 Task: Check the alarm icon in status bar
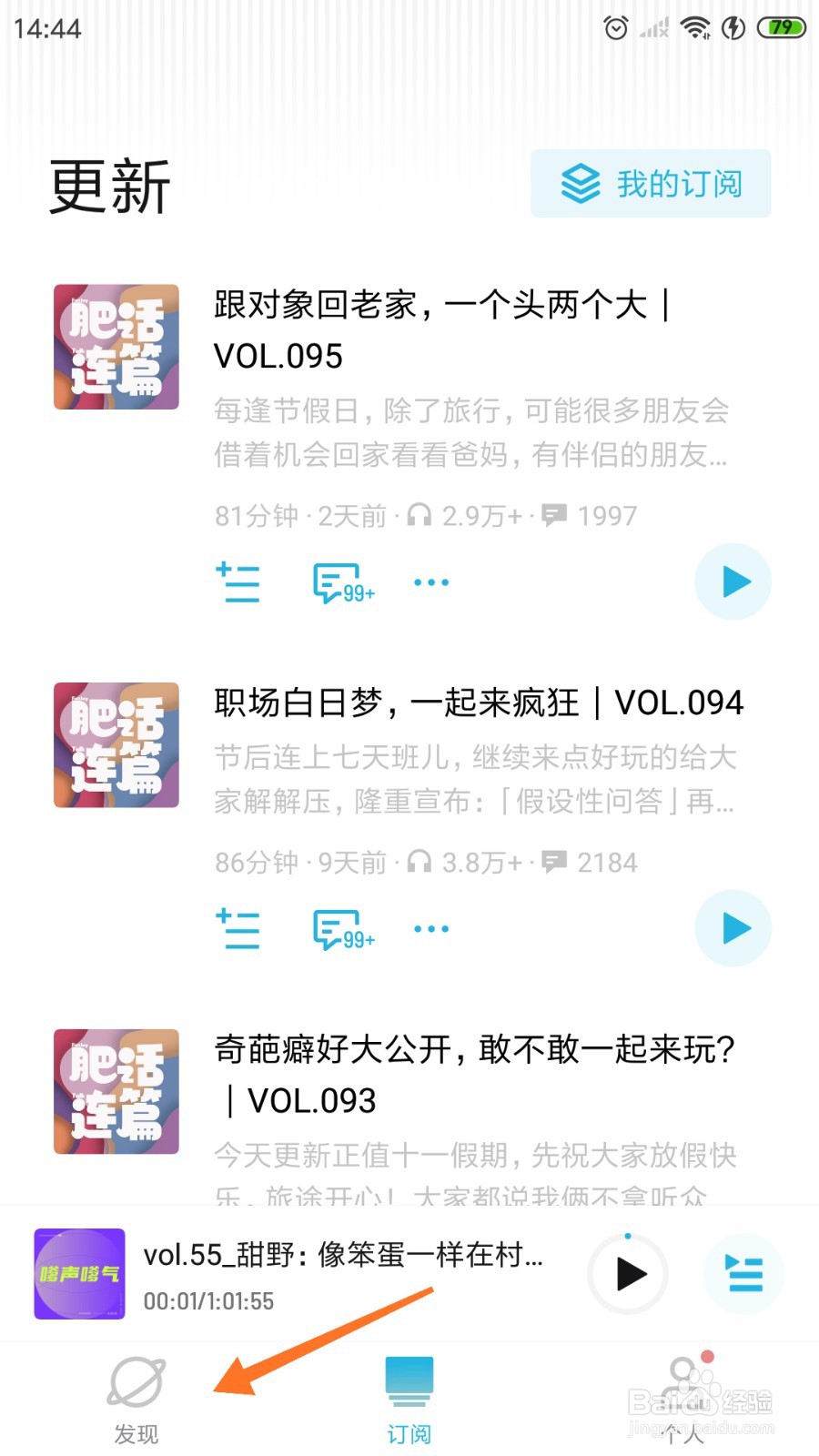pos(615,28)
